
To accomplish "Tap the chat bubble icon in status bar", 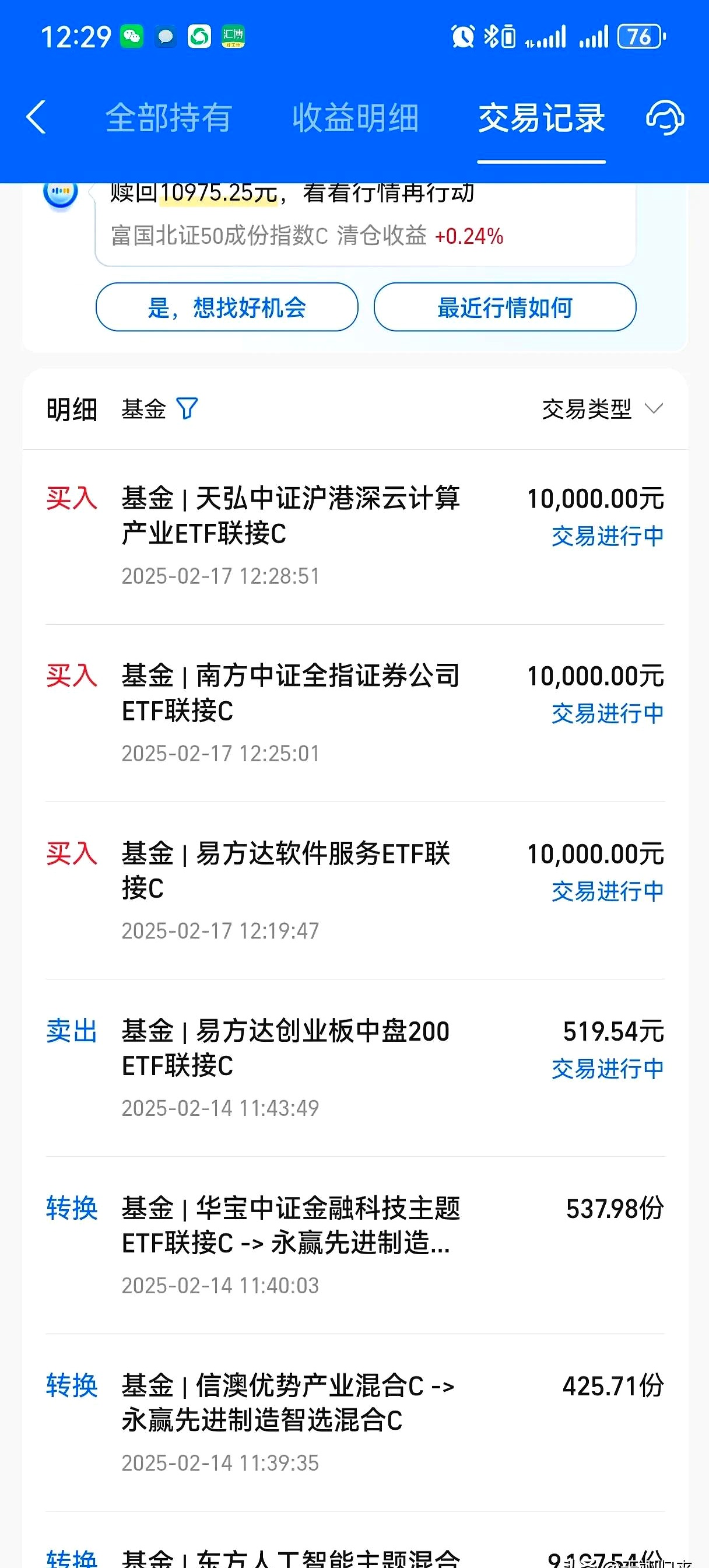I will point(166,36).
